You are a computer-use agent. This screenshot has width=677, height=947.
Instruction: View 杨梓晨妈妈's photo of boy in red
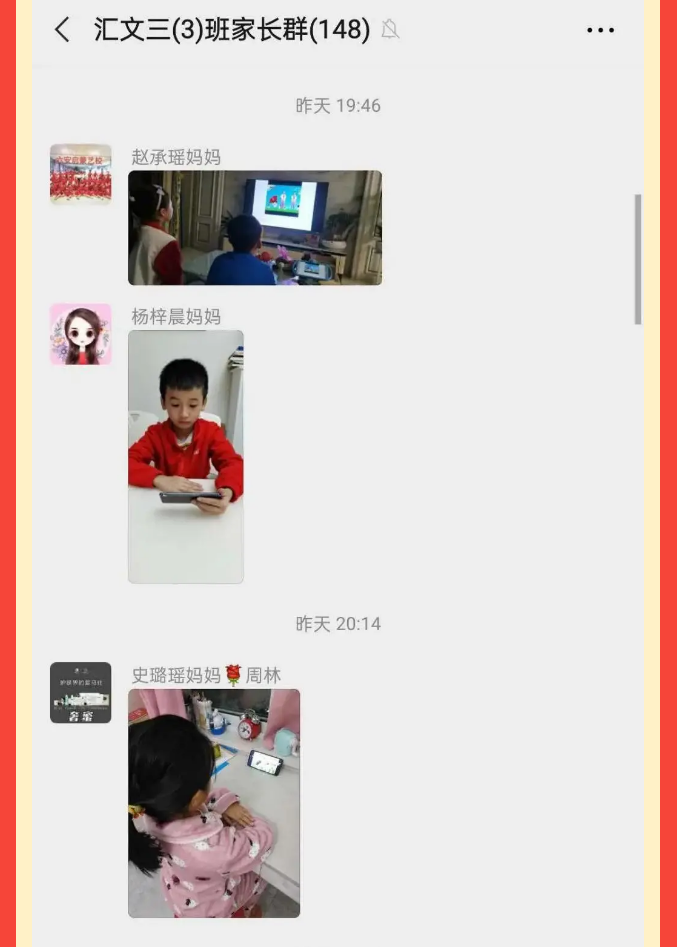(x=186, y=457)
